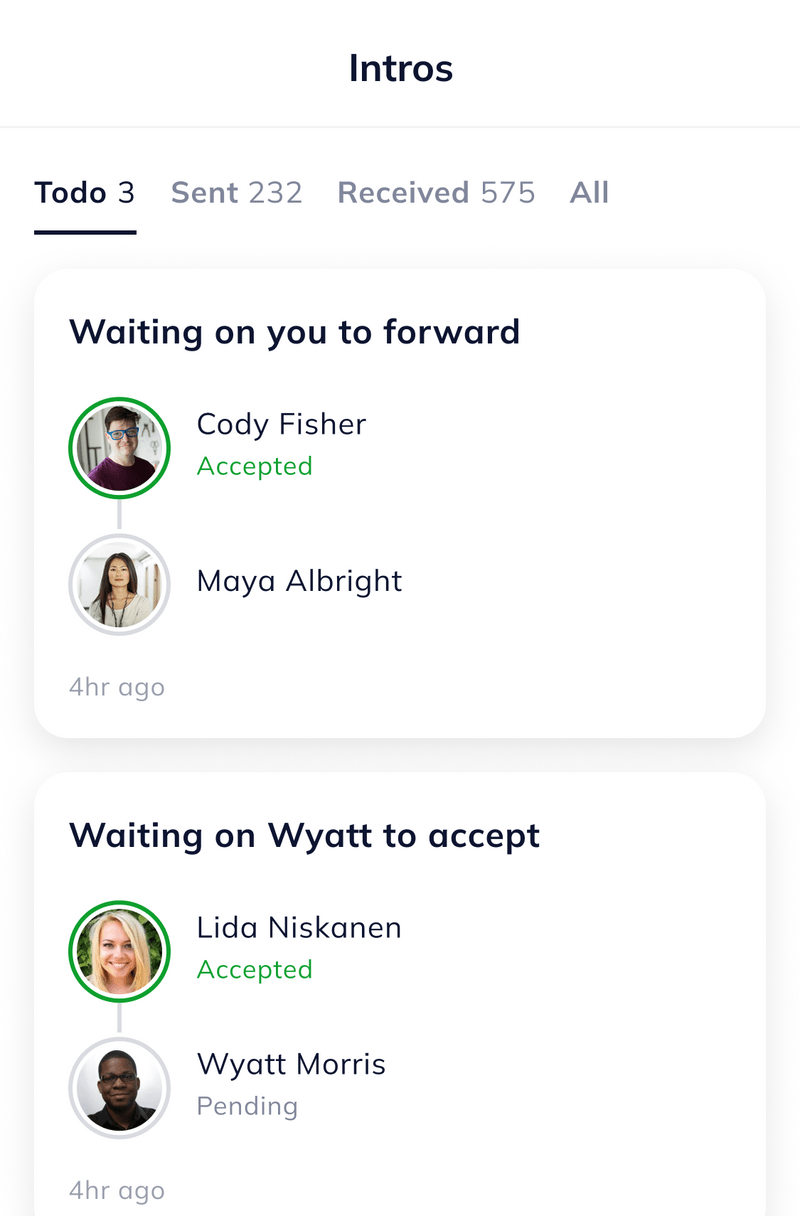This screenshot has width=800, height=1216.
Task: Click the 4hr ago timestamp on first card
Action: (x=116, y=687)
